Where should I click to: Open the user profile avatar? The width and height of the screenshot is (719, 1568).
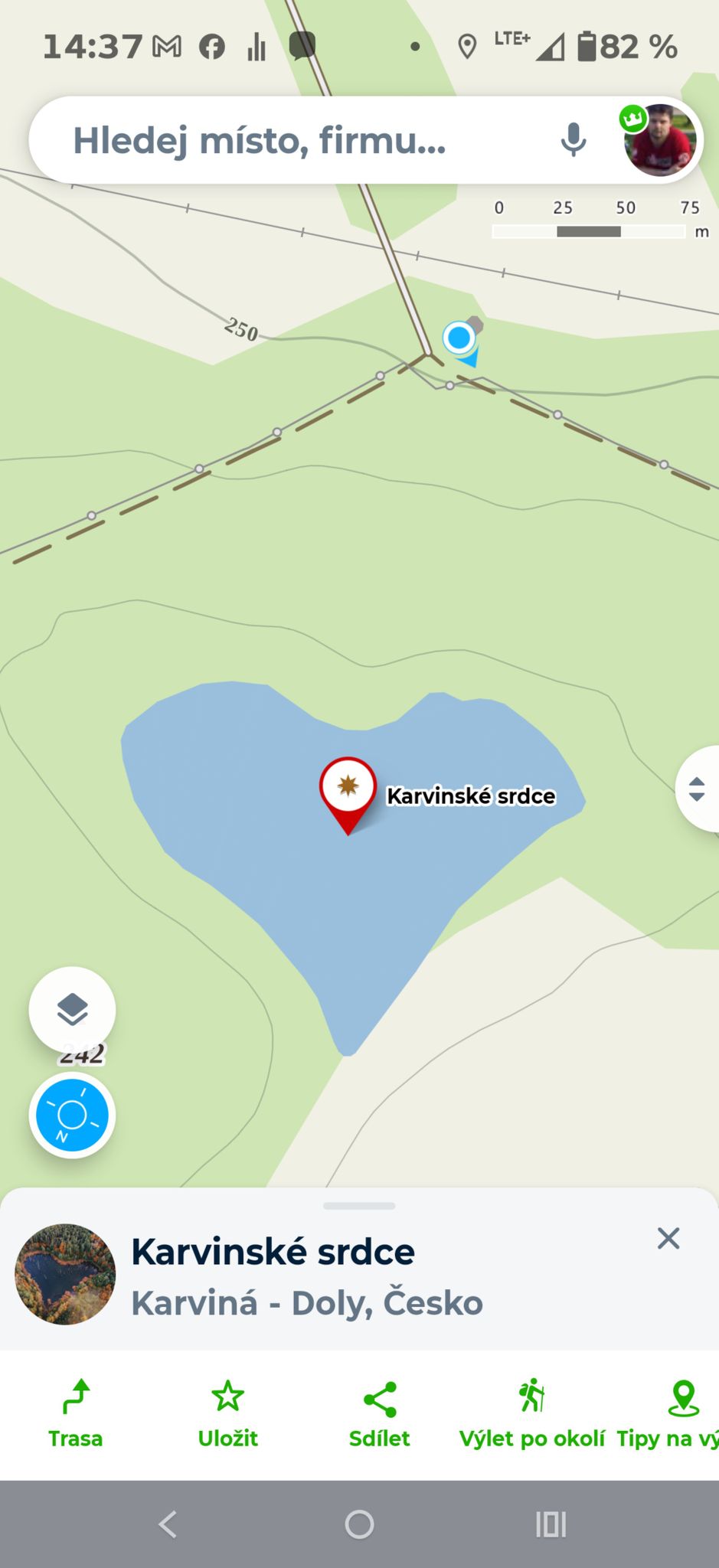(660, 141)
